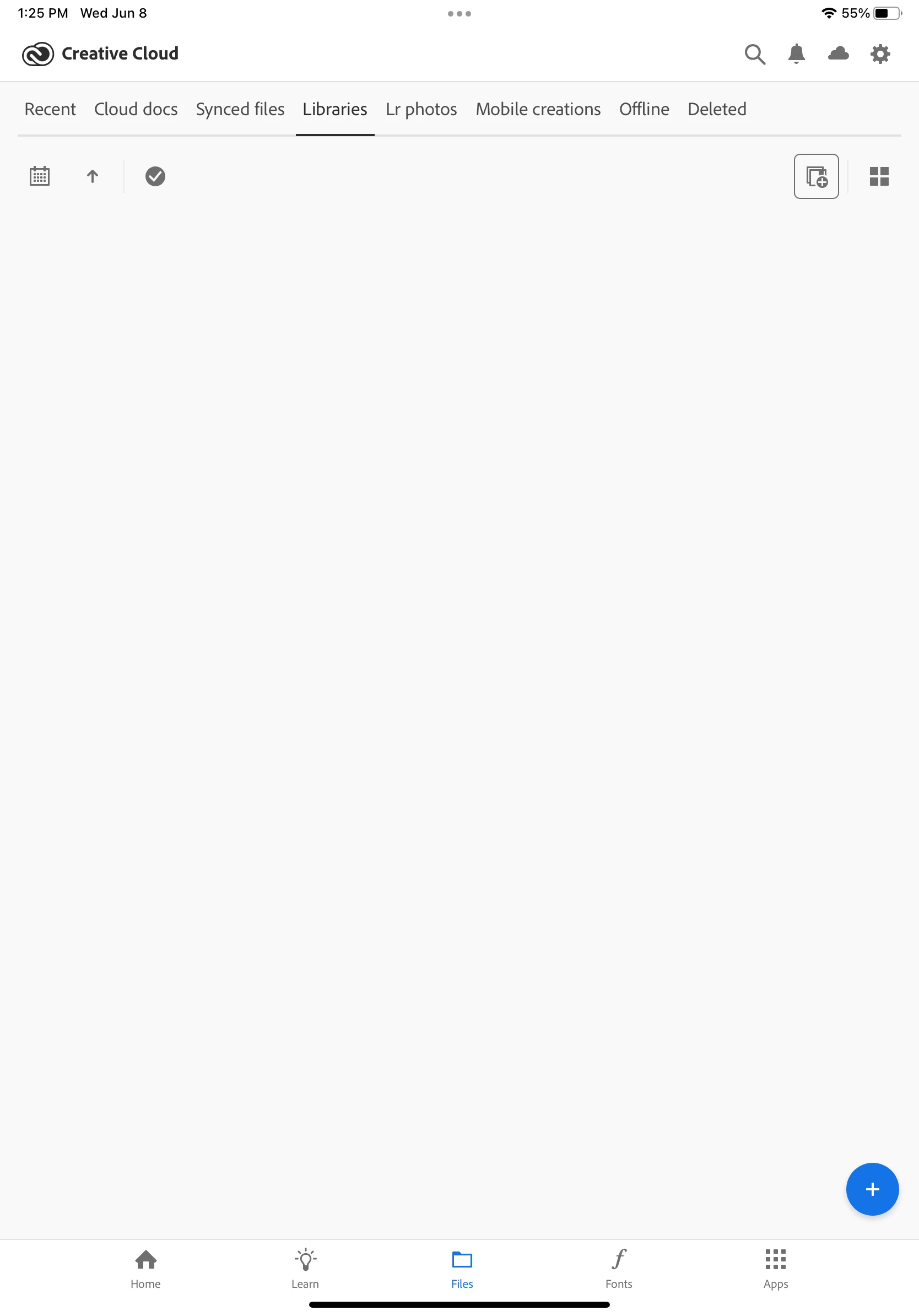
Task: Go to the Mobile creations tab
Action: click(x=538, y=109)
